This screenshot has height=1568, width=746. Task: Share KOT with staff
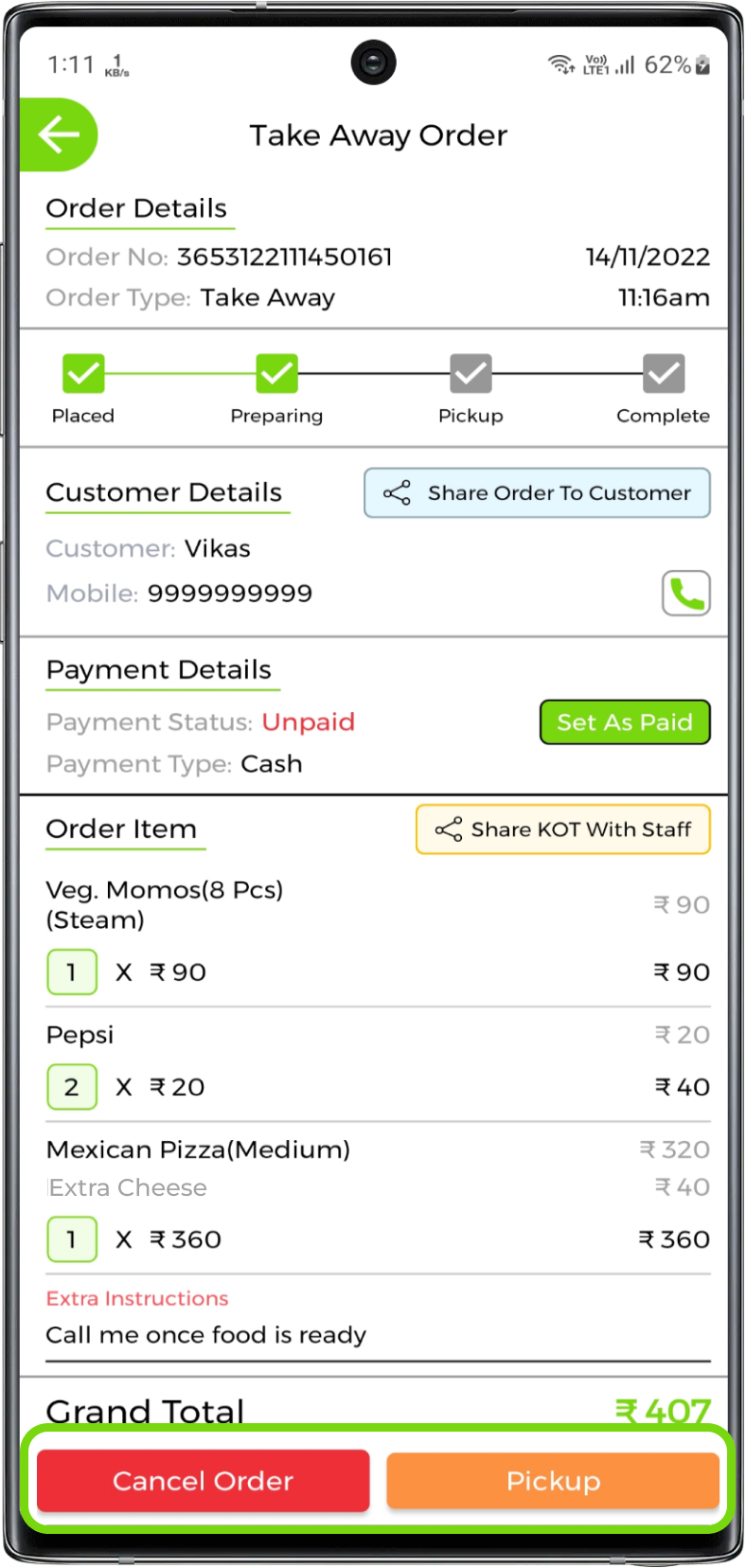pyautogui.click(x=562, y=829)
